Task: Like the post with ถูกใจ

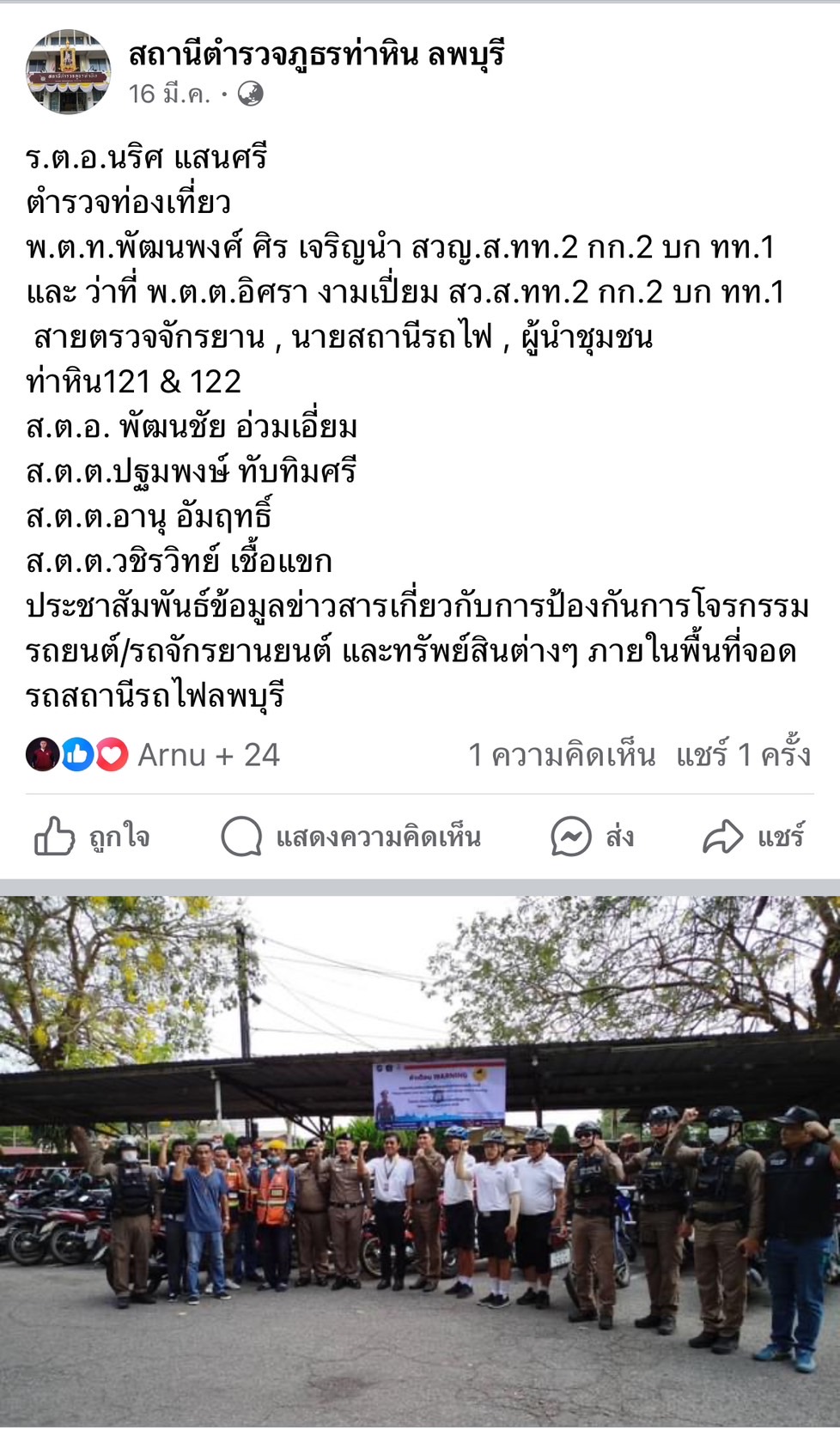Action: 92,836
